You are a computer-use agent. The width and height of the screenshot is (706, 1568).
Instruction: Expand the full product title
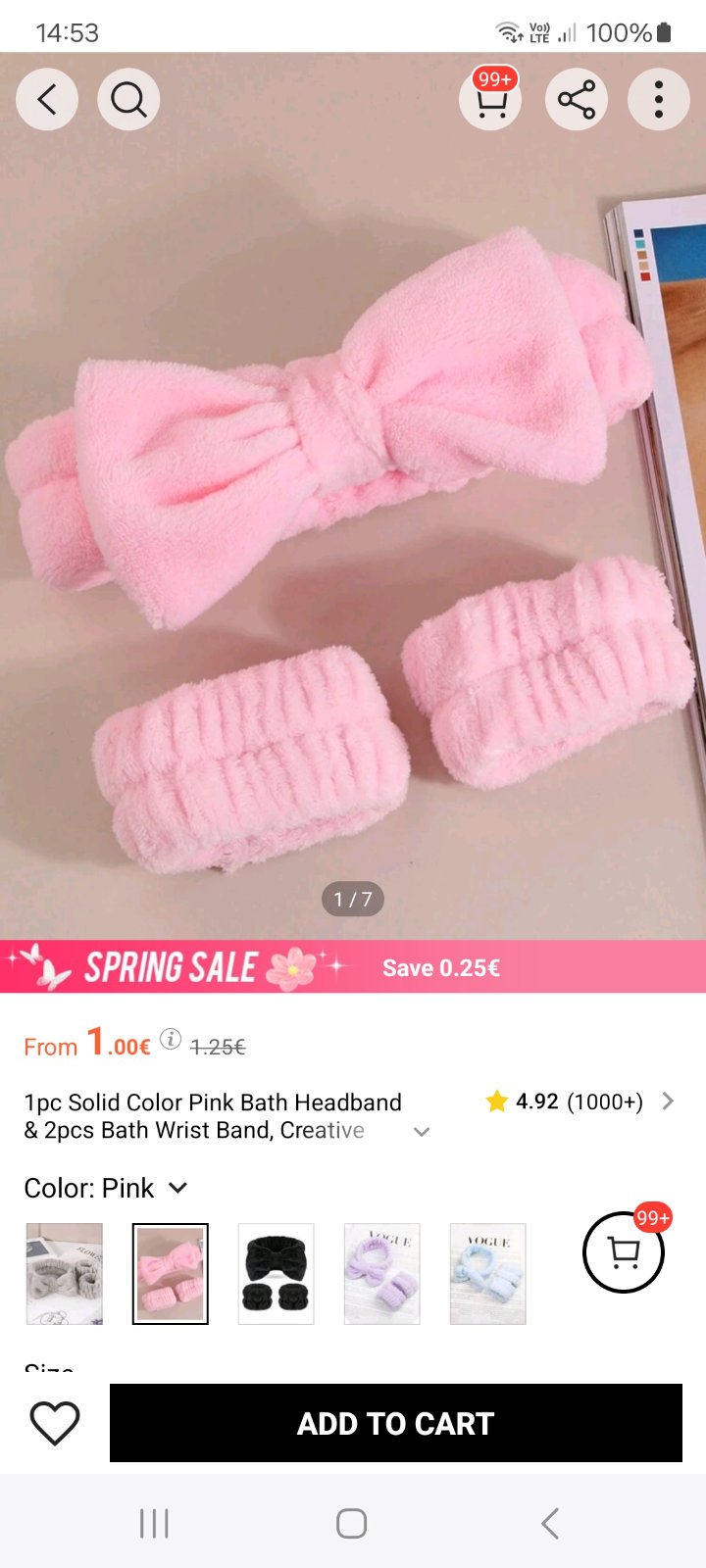422,1132
